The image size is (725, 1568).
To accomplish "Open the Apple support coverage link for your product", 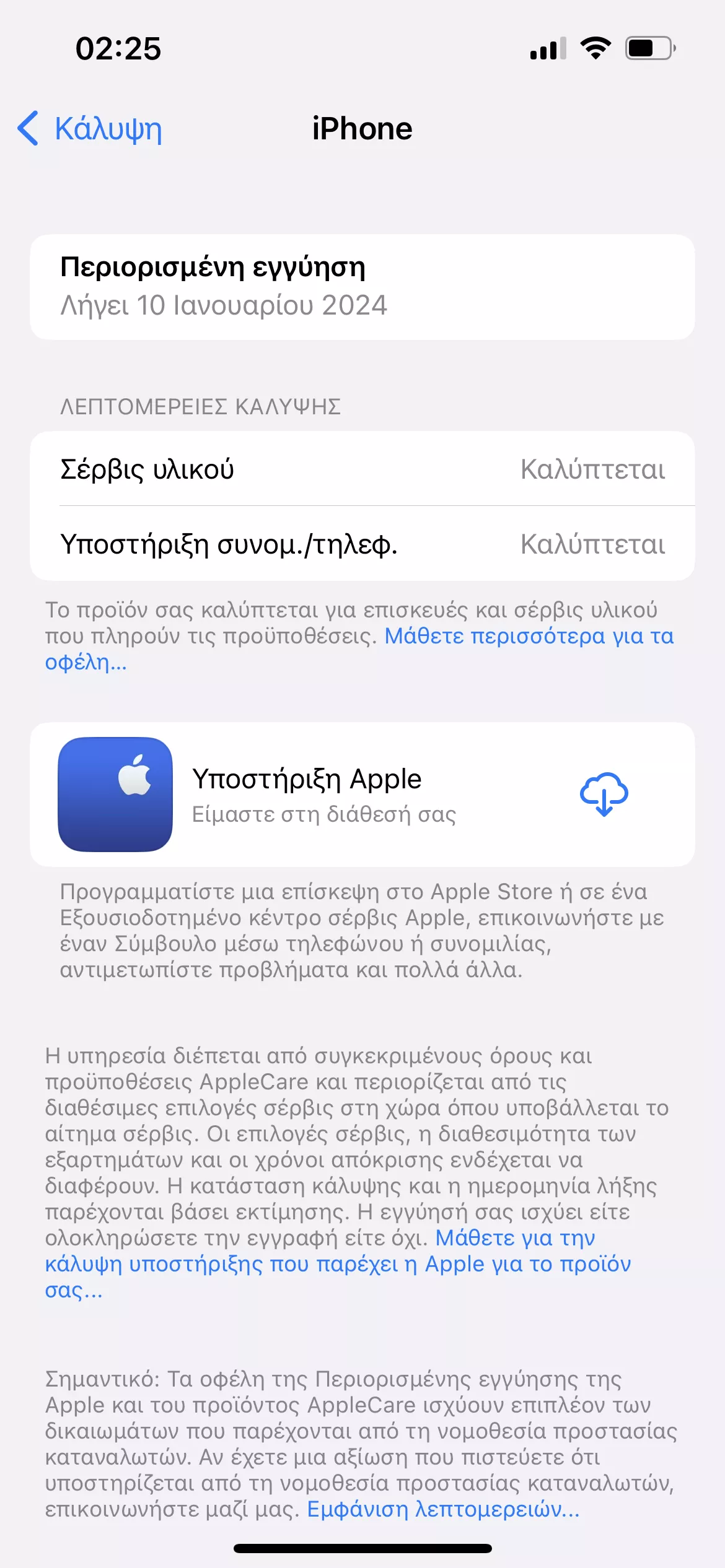I will pyautogui.click(x=338, y=1264).
